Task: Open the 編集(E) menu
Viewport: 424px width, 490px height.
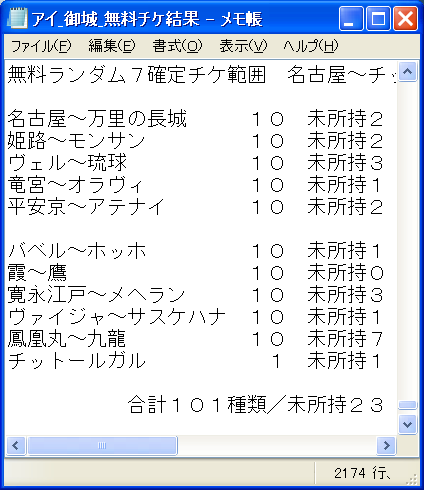Action: [x=112, y=46]
